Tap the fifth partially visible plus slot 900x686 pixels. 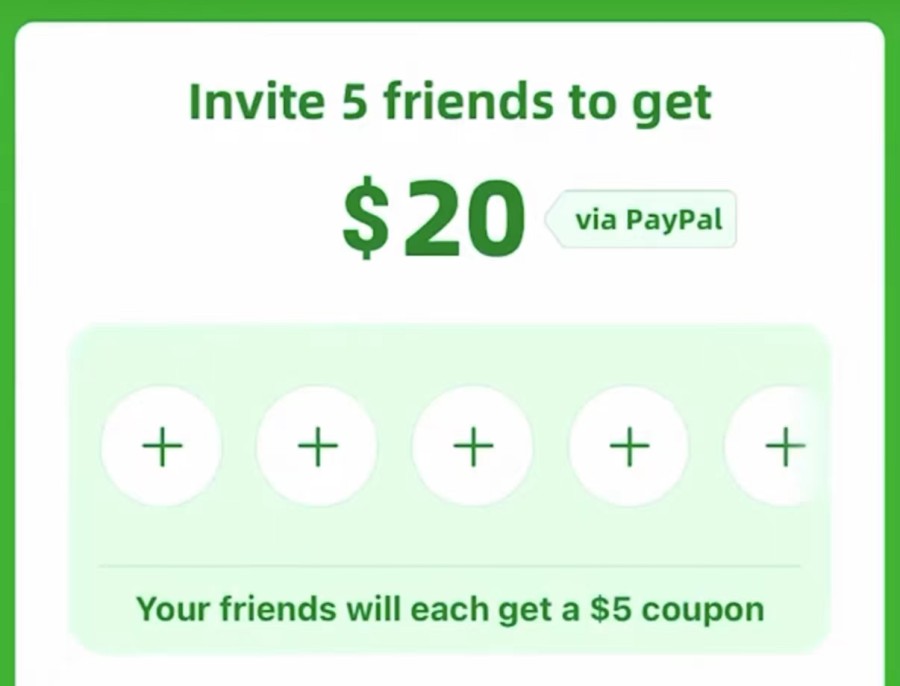[780, 446]
